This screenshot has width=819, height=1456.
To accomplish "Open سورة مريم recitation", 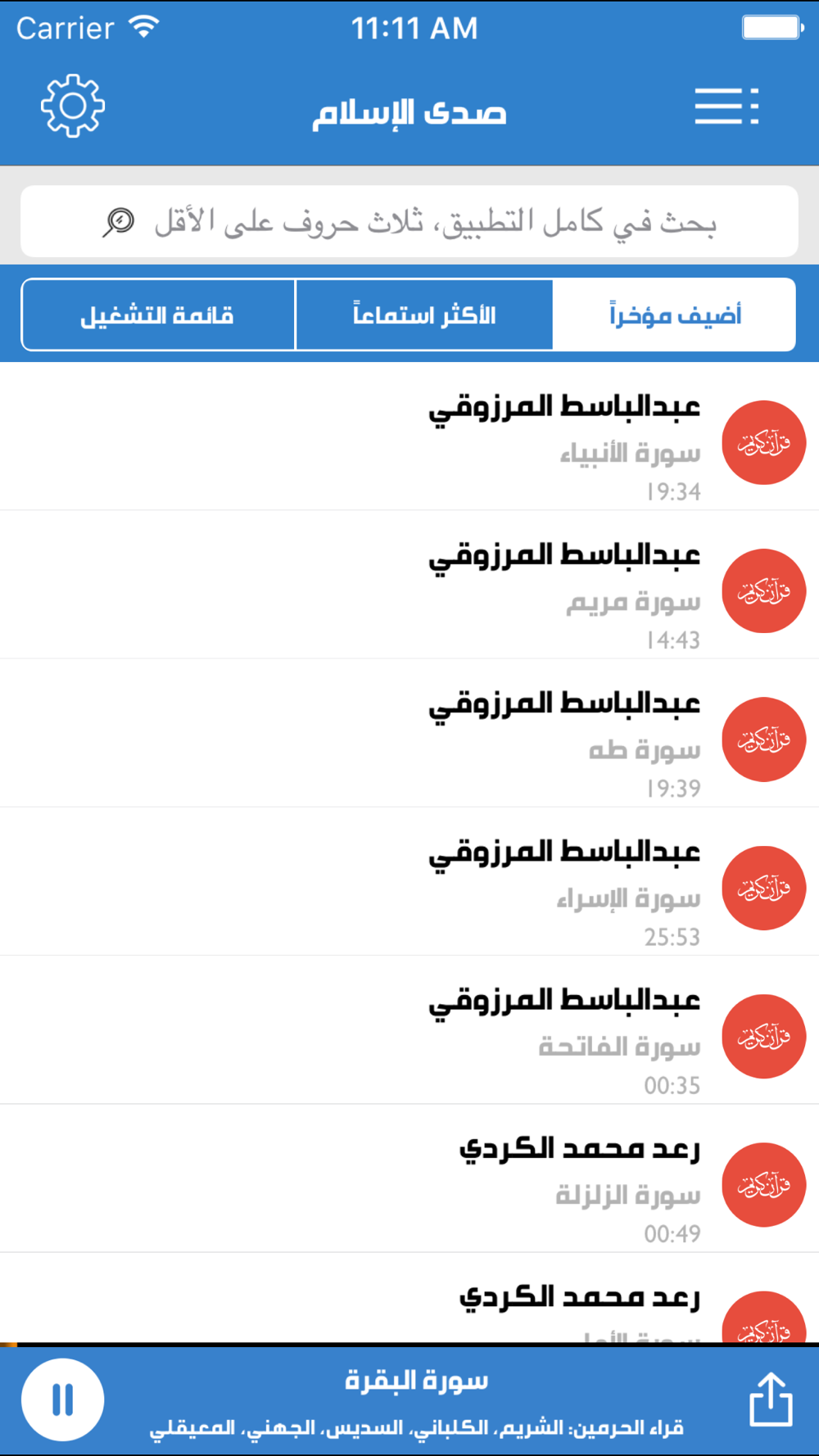I will (x=565, y=591).
